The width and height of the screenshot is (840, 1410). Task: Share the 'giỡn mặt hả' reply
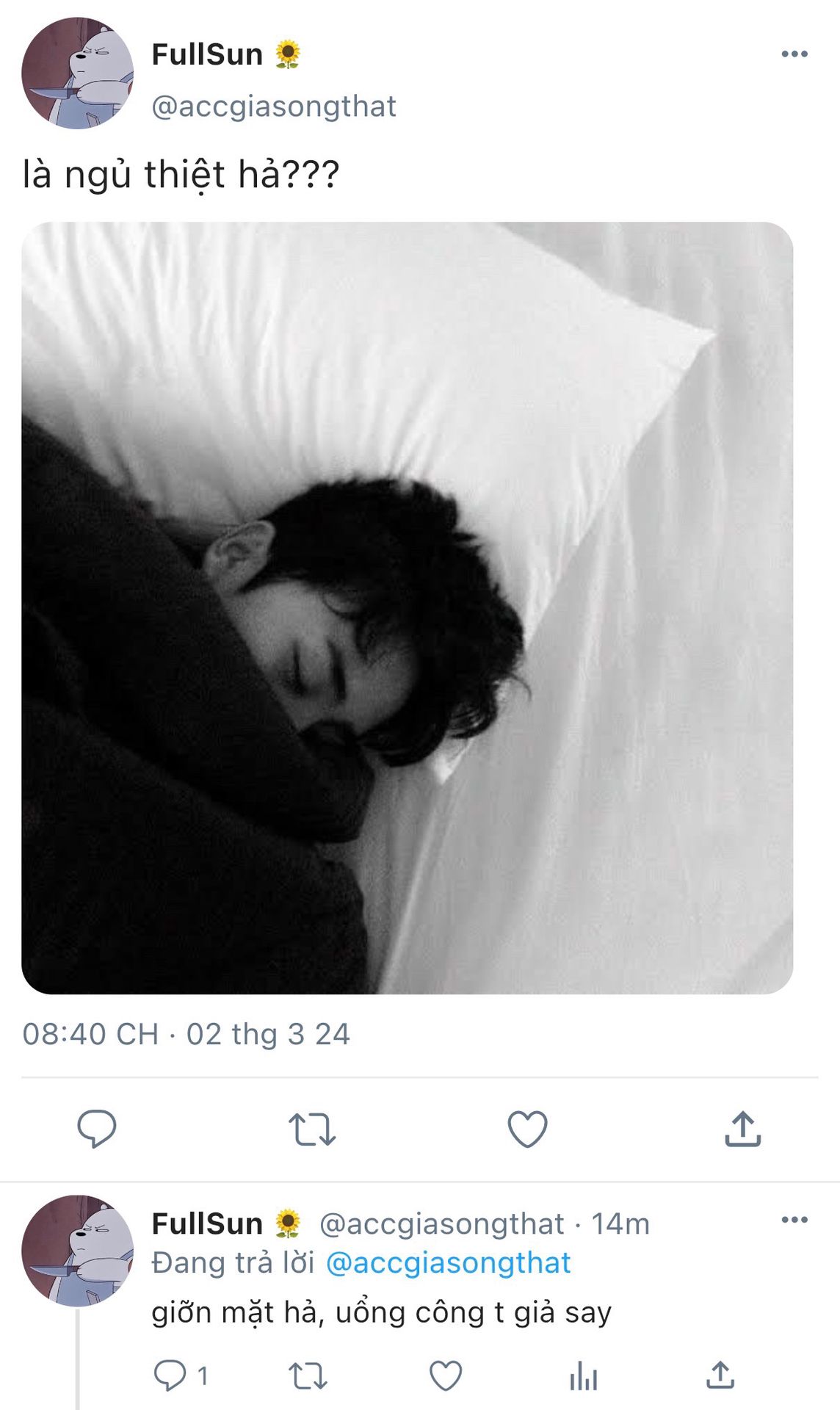tap(720, 1375)
